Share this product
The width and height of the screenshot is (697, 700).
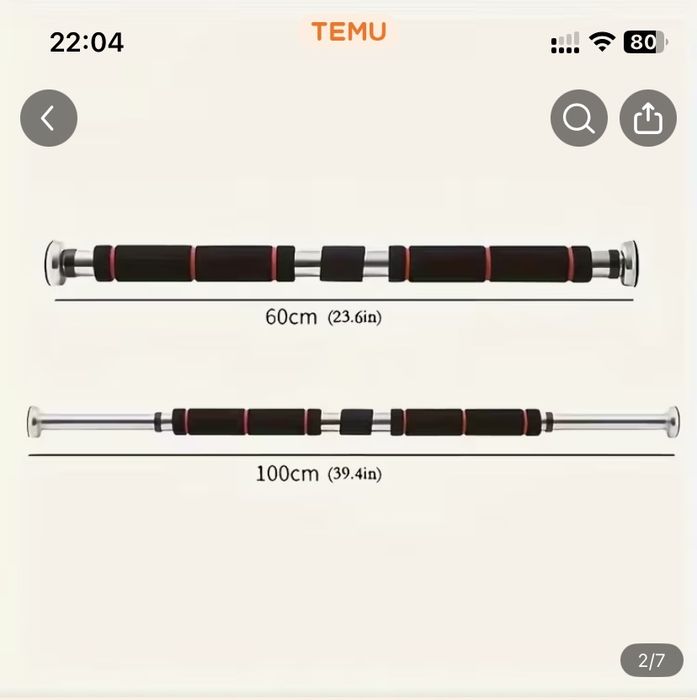tap(648, 118)
